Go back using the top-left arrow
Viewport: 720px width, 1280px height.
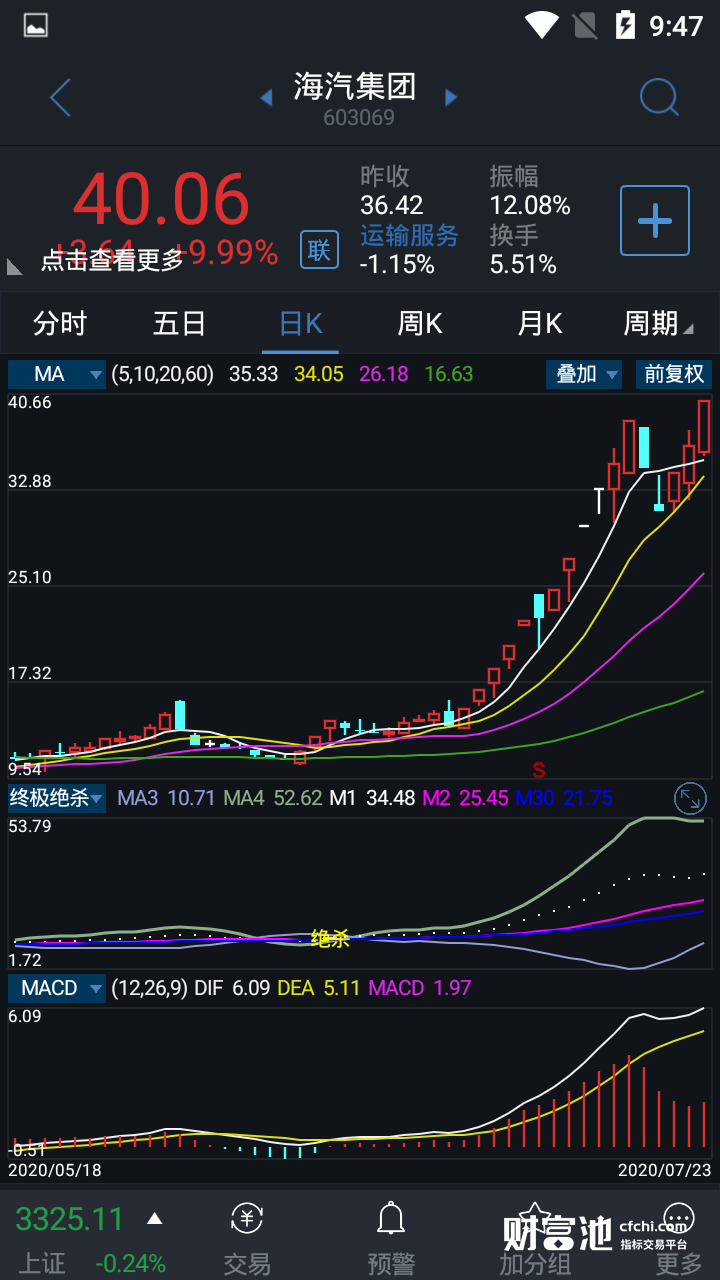click(60, 98)
